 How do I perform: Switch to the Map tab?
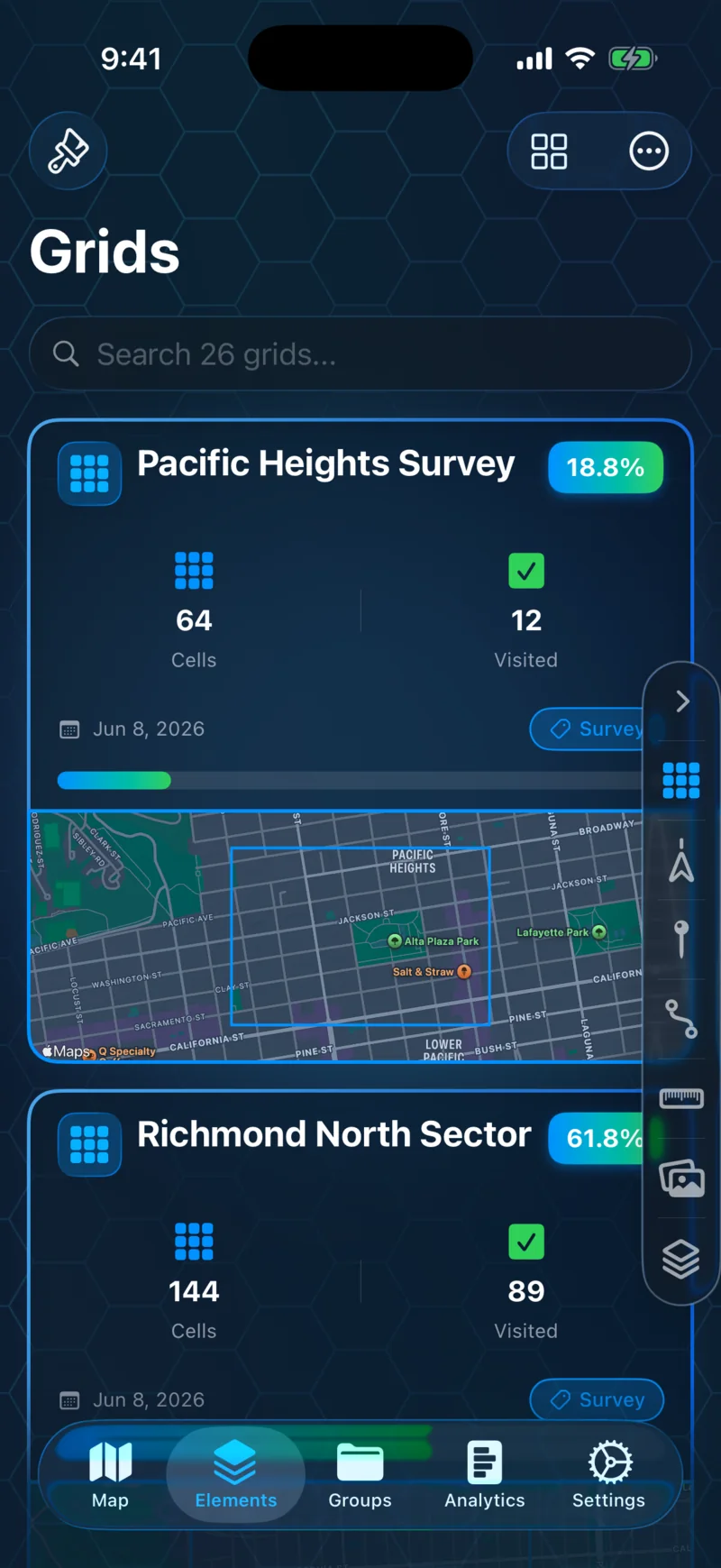click(110, 1475)
